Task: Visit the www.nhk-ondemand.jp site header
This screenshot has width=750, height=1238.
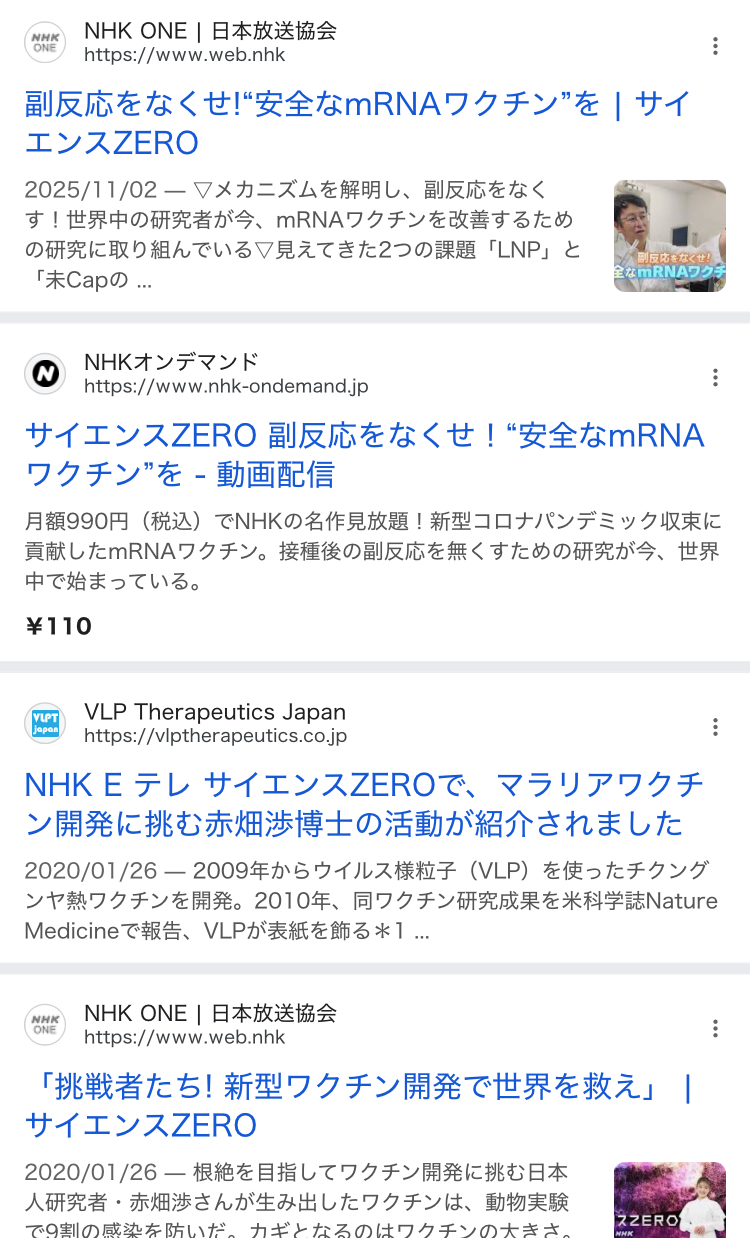Action: 225,373
